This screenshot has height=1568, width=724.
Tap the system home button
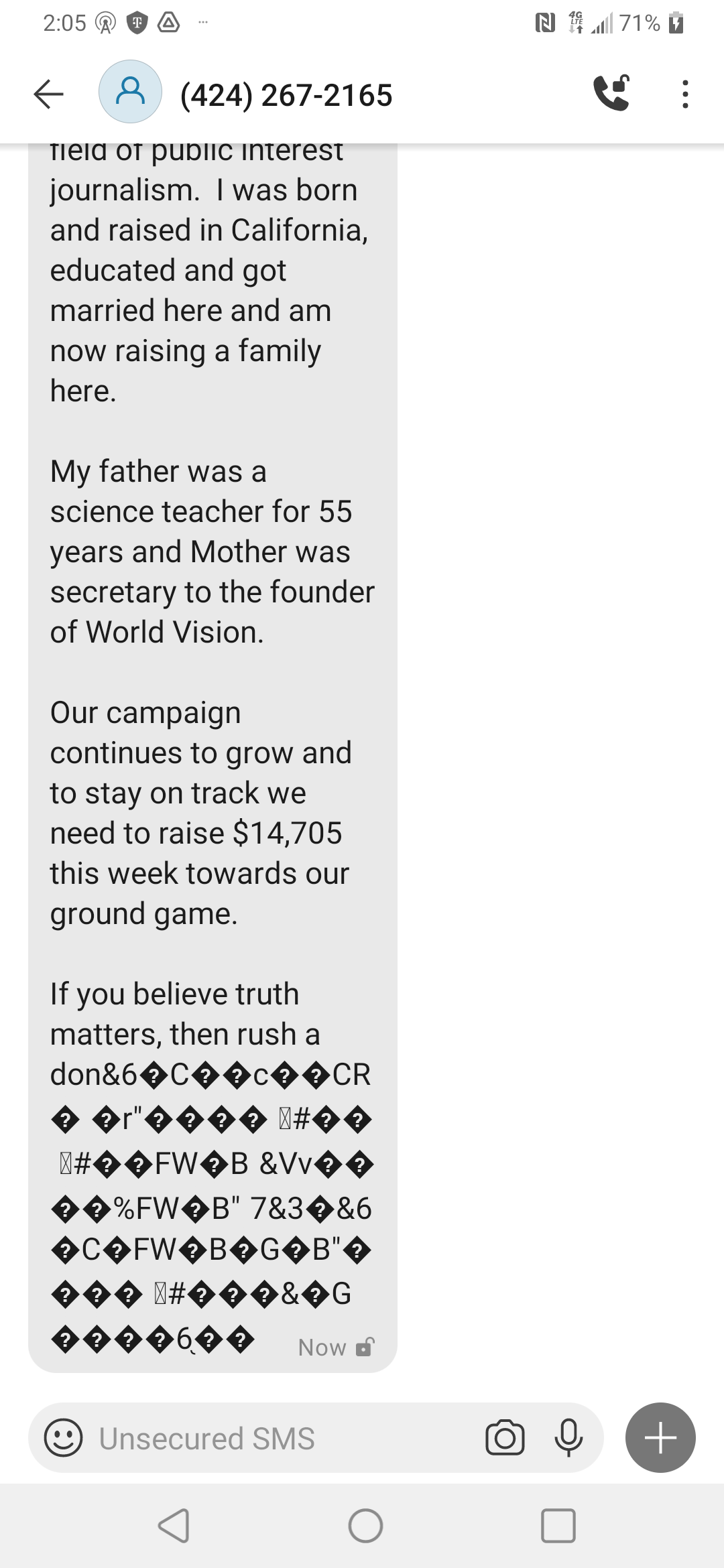pos(365,1526)
